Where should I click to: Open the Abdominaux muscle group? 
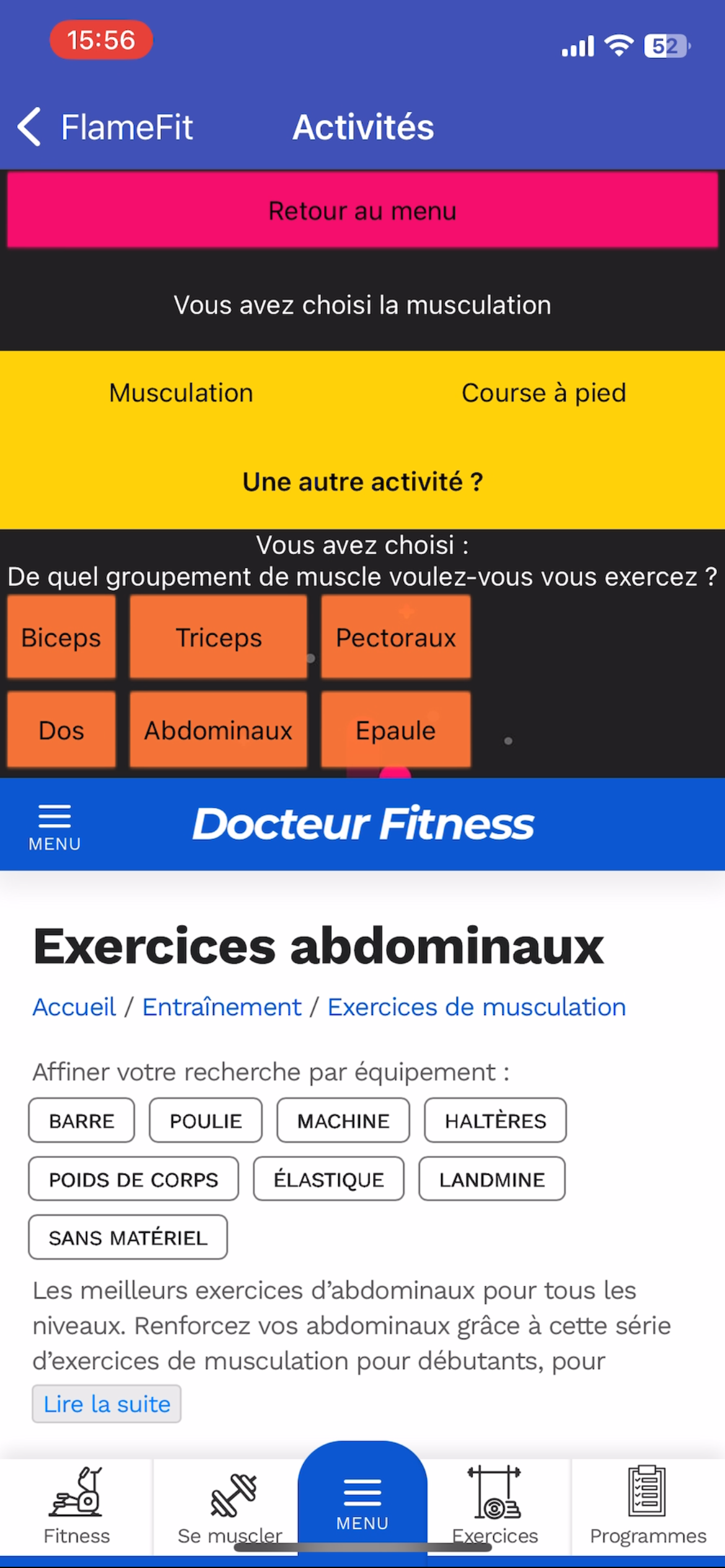pos(218,731)
